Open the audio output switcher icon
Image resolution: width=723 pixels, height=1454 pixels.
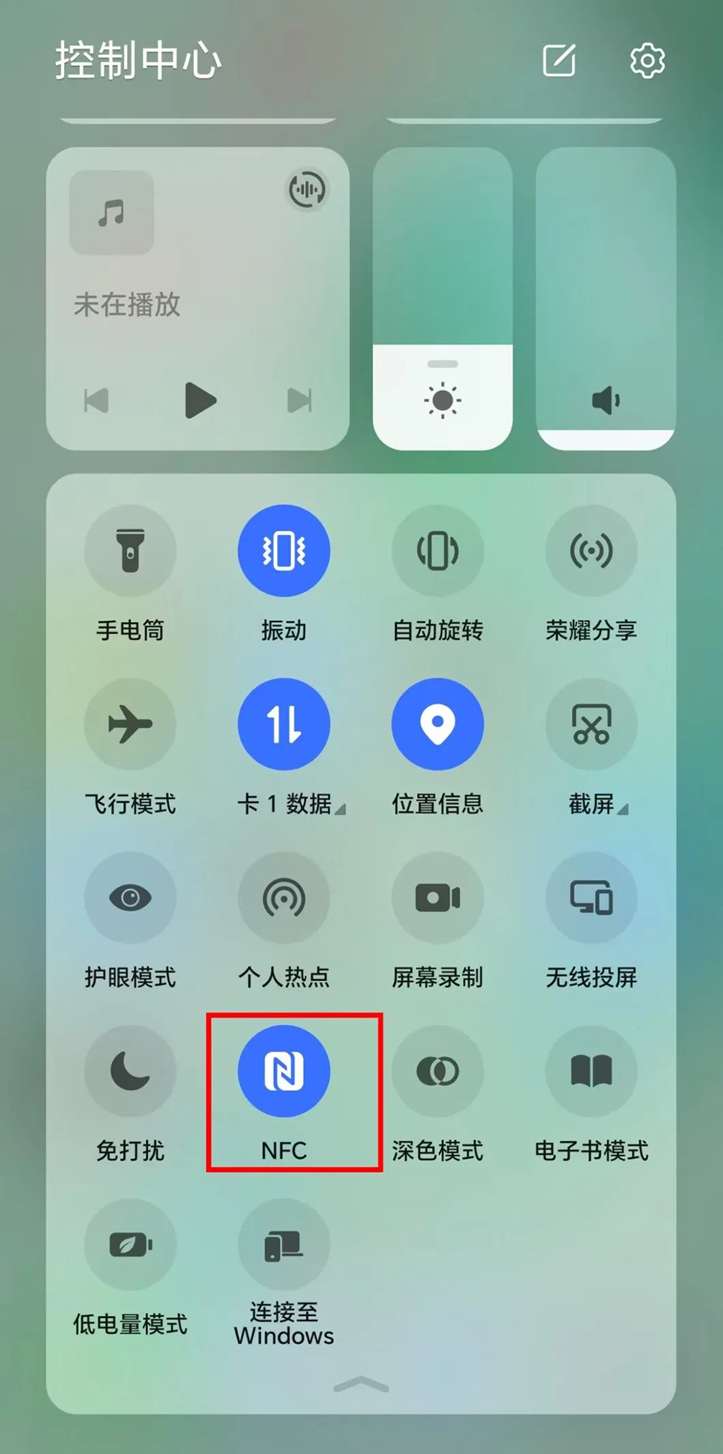(x=307, y=190)
